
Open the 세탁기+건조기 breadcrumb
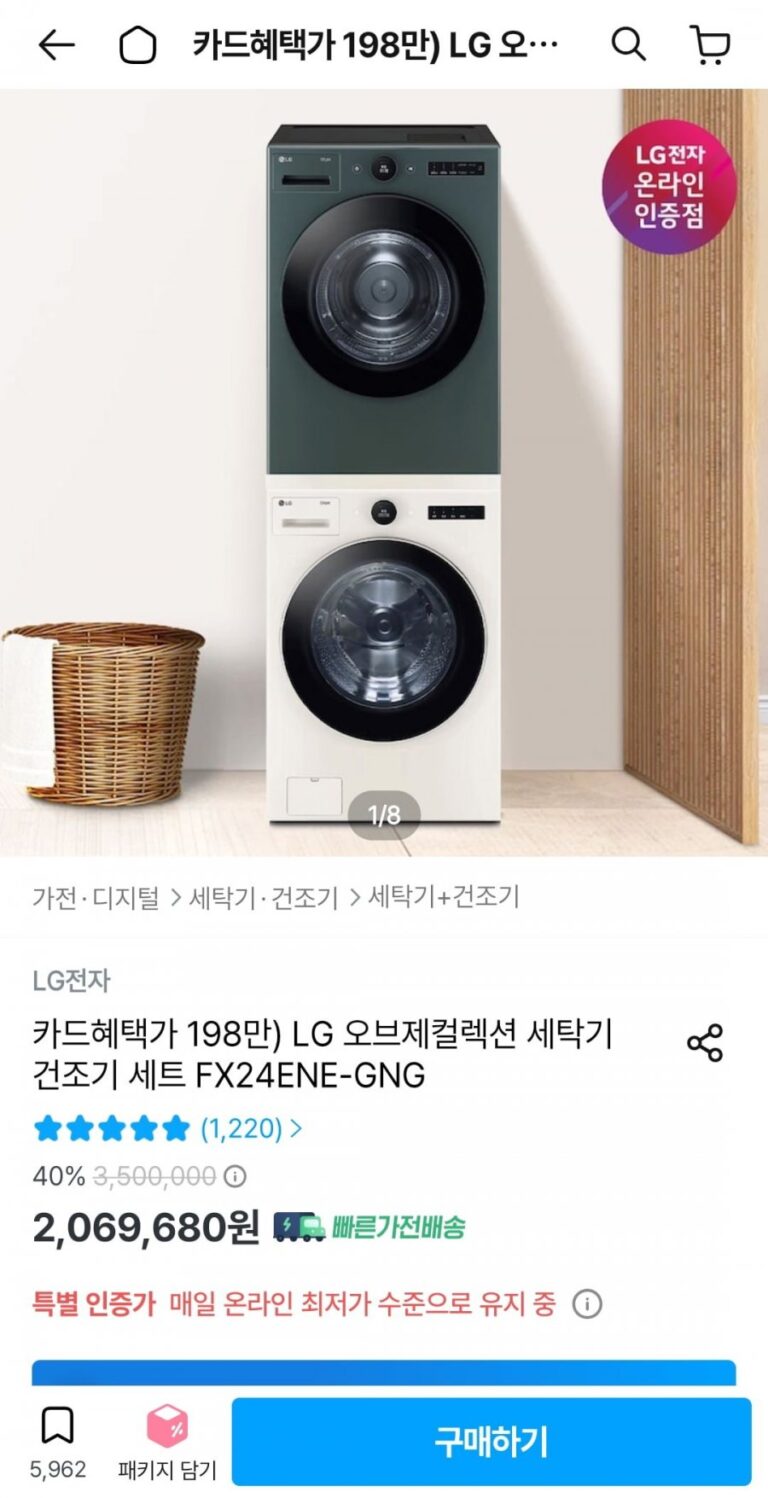[444, 897]
